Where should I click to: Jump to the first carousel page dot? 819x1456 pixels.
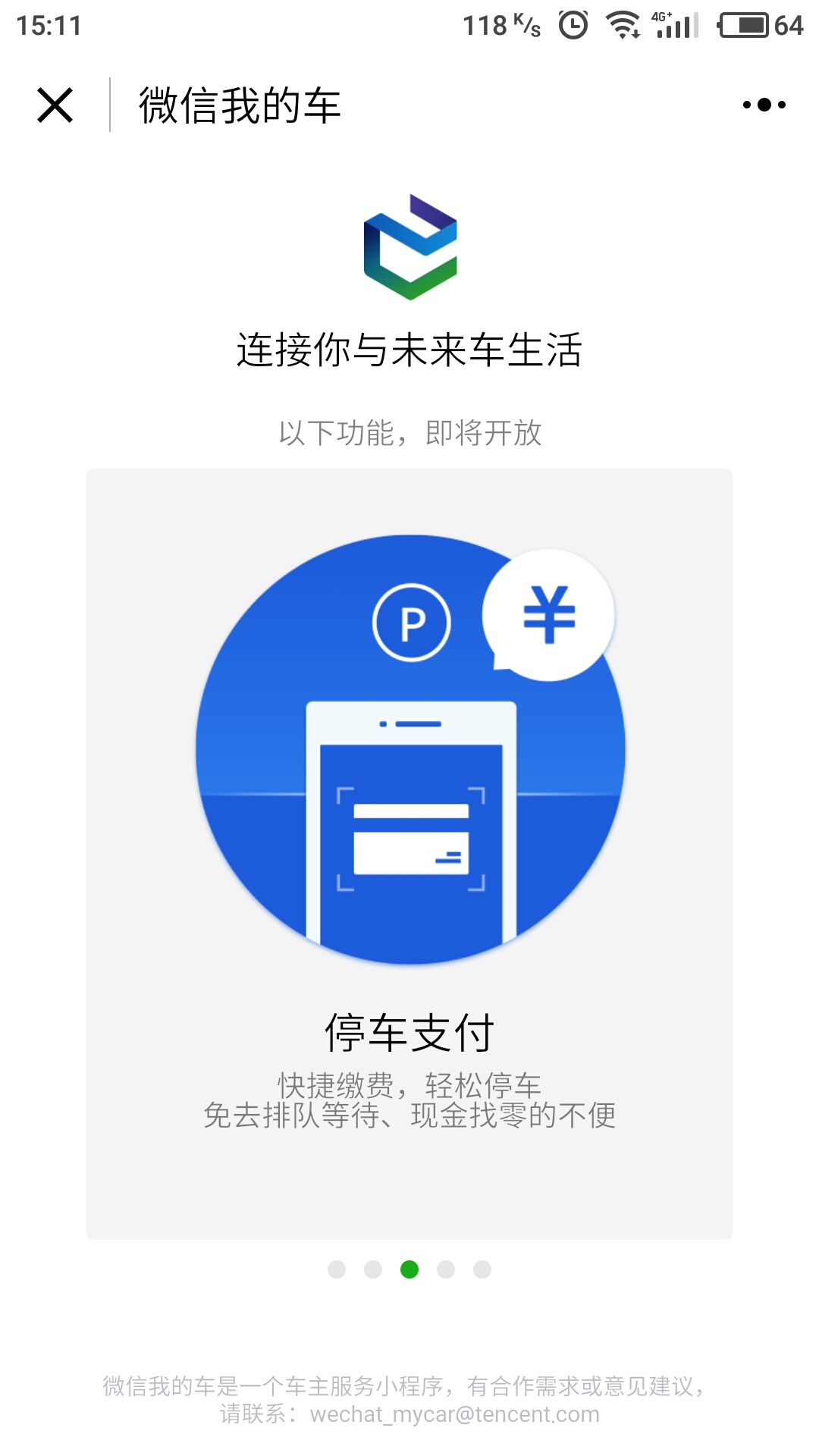click(337, 1269)
